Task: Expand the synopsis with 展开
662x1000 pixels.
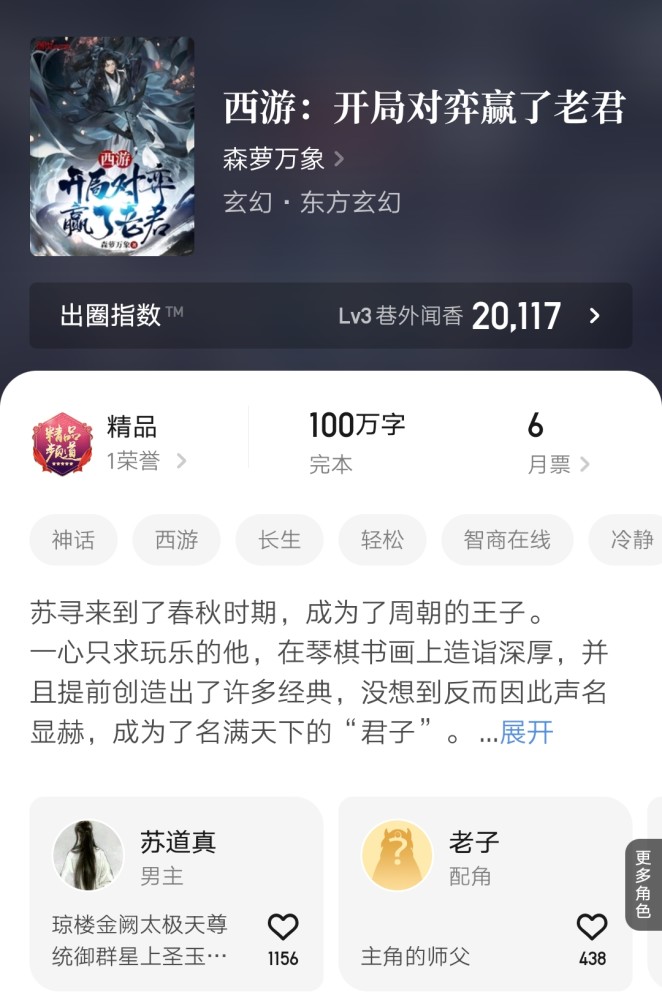Action: click(526, 732)
